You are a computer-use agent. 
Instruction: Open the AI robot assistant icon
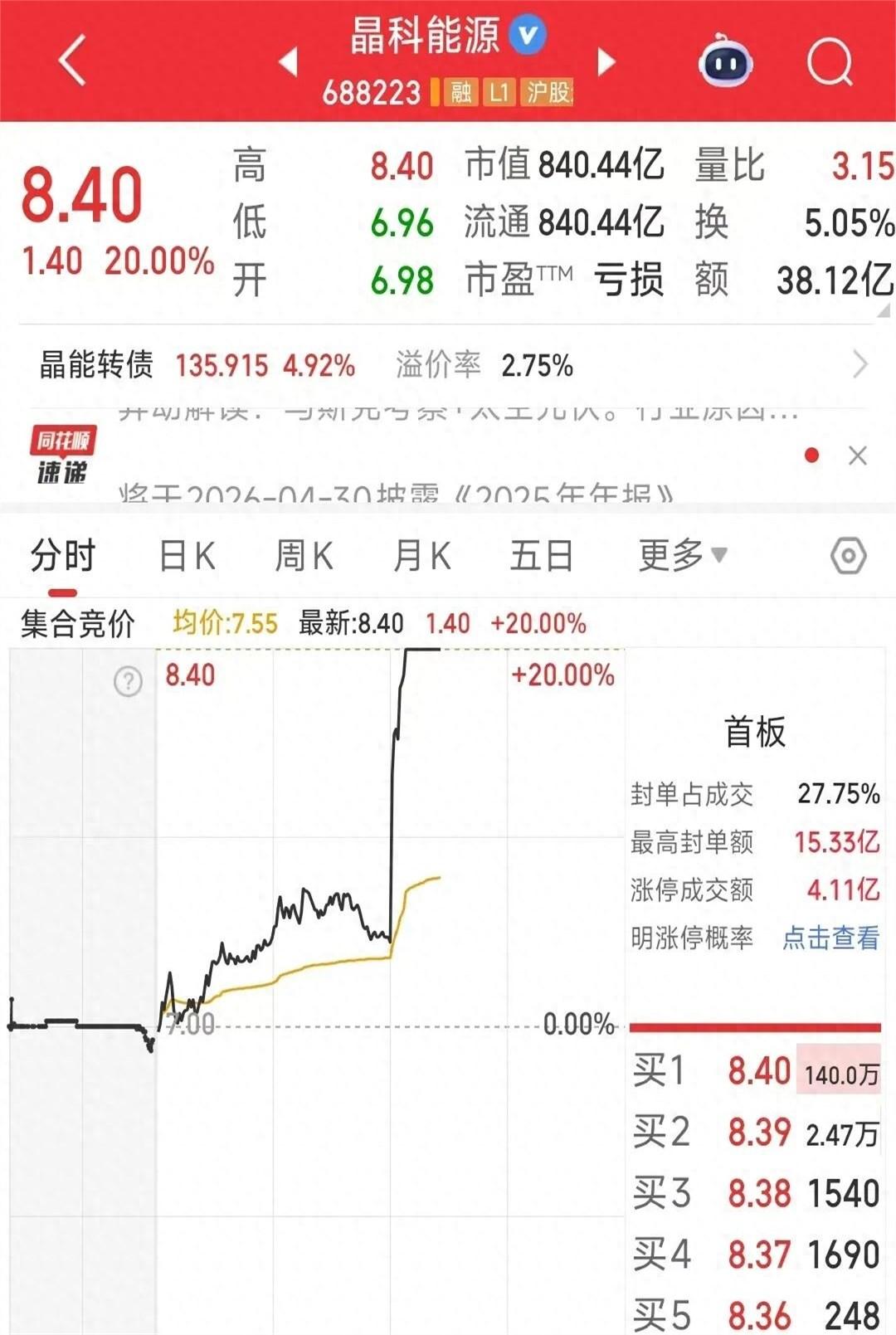pyautogui.click(x=723, y=62)
